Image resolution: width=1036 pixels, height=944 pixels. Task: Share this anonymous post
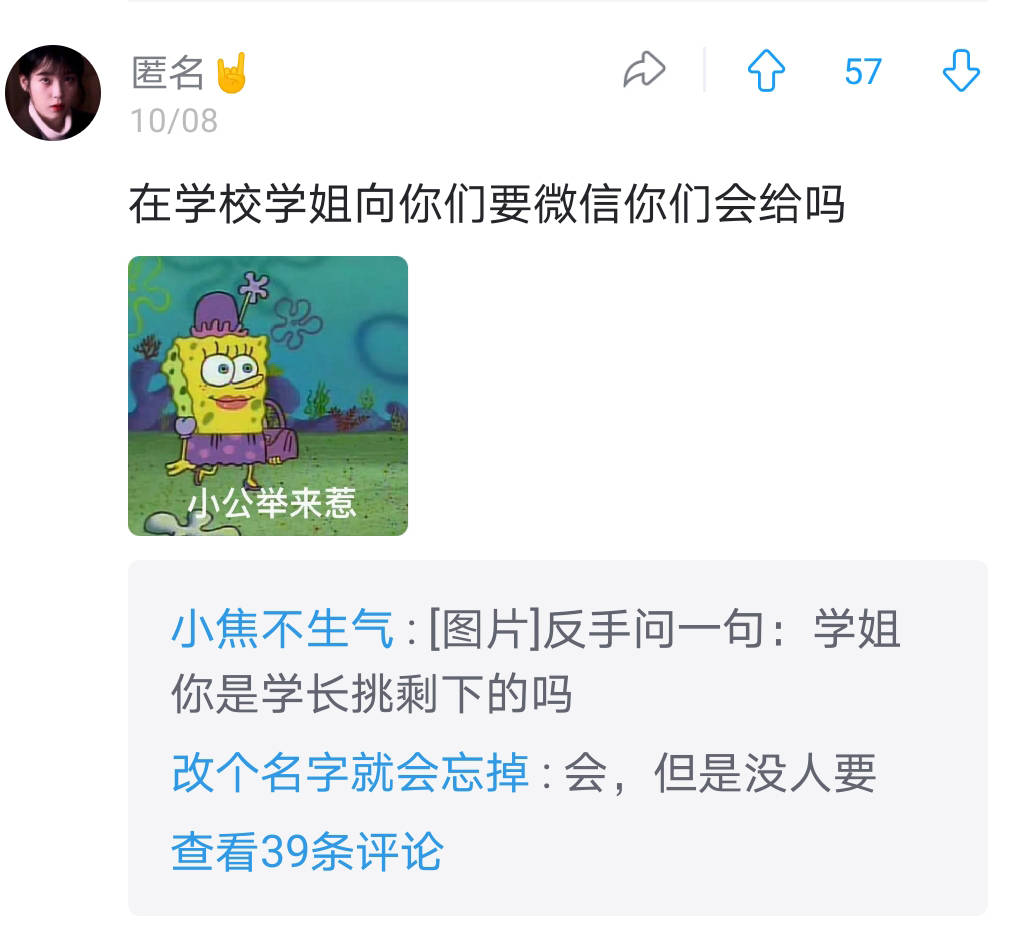[644, 71]
